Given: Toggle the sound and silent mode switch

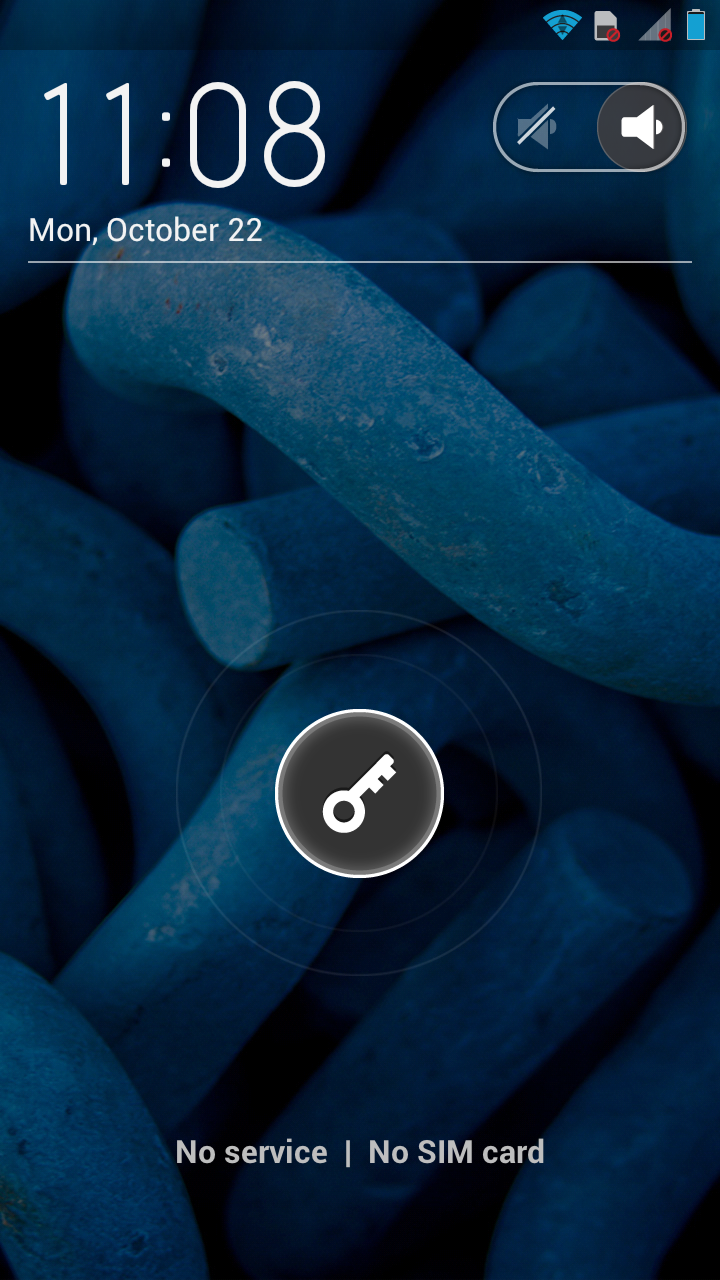Looking at the screenshot, I should pos(590,128).
